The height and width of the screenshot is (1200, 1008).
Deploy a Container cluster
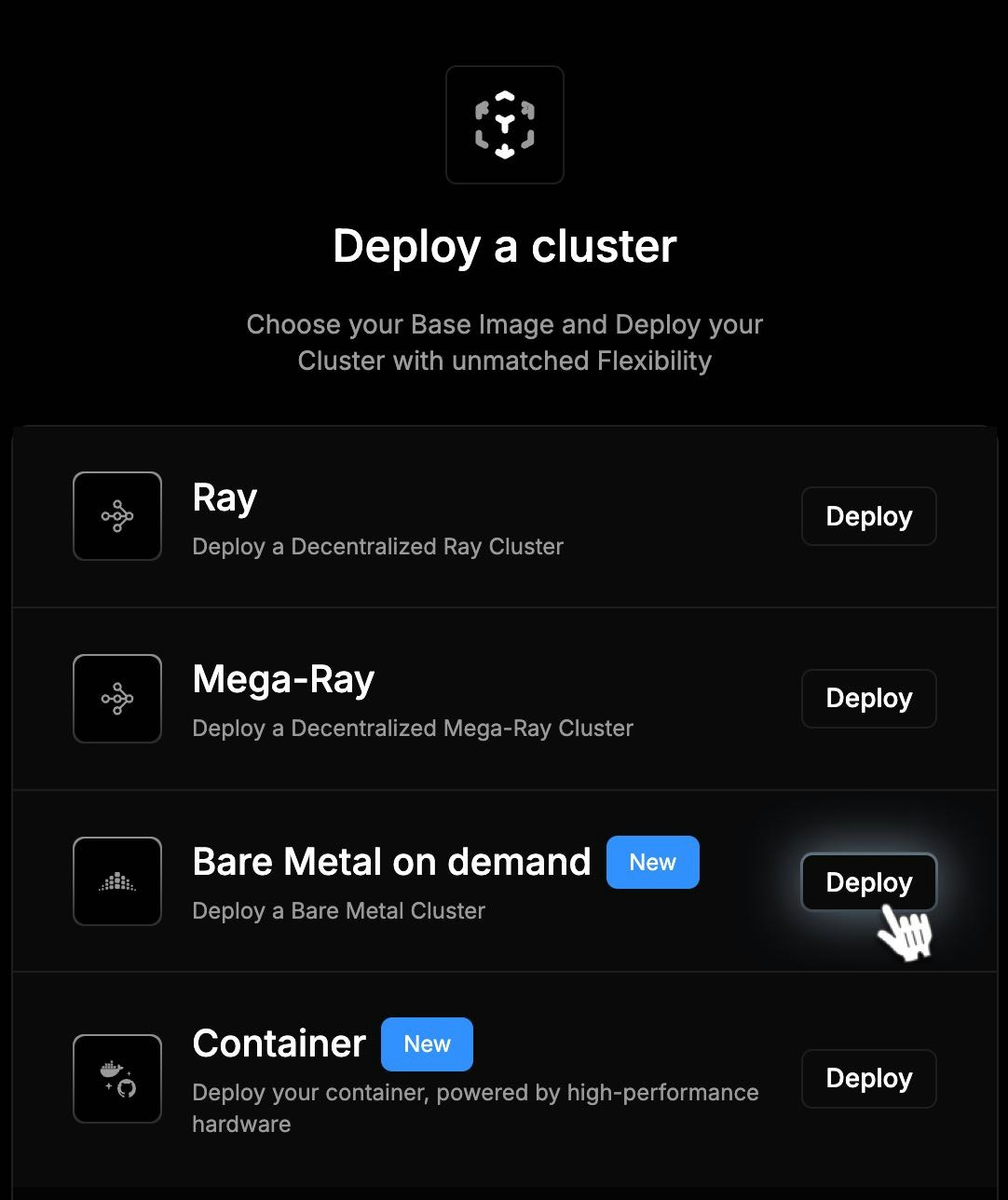868,1078
